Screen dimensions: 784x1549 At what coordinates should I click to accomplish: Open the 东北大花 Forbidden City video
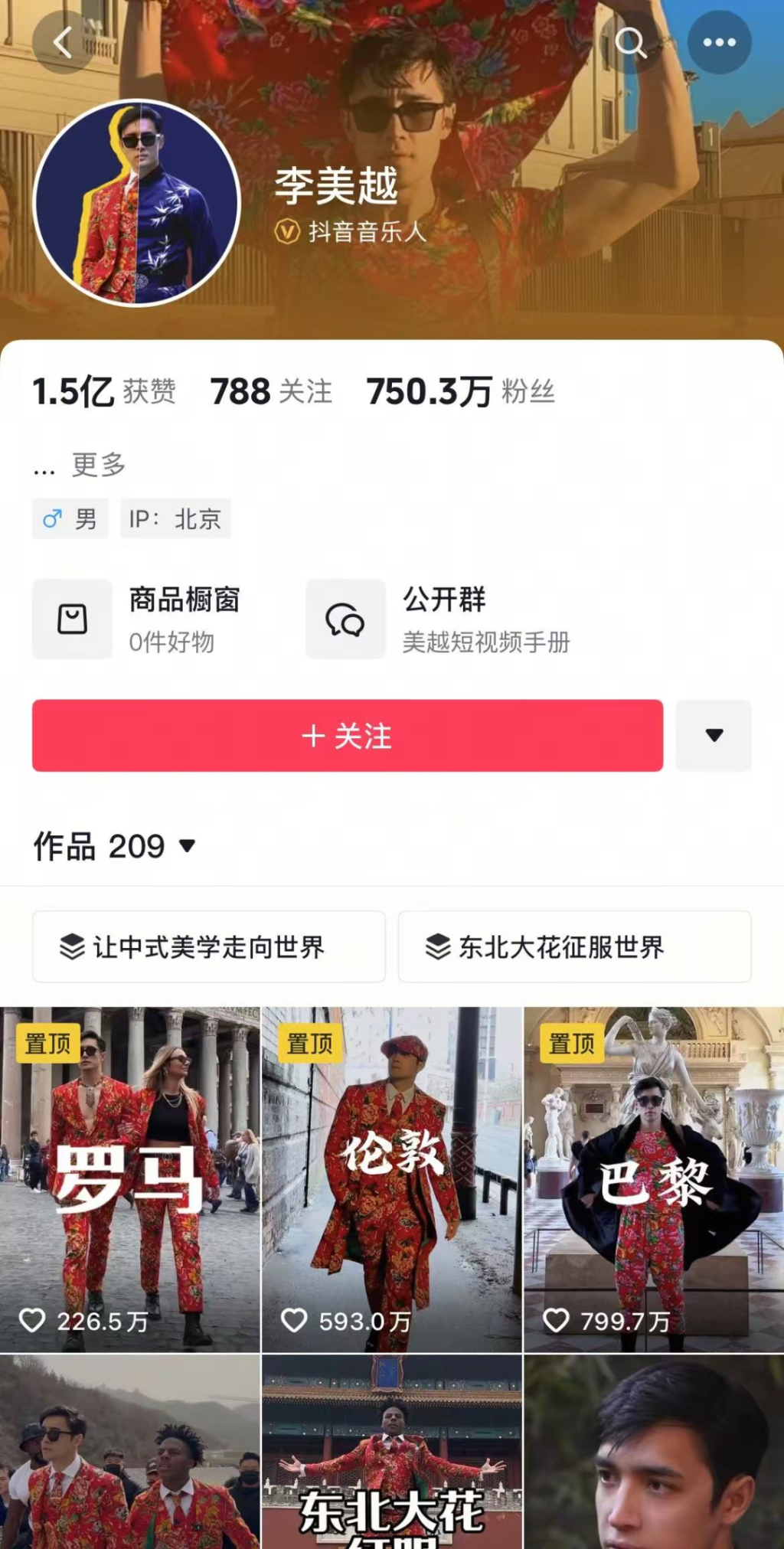pyautogui.click(x=392, y=1455)
